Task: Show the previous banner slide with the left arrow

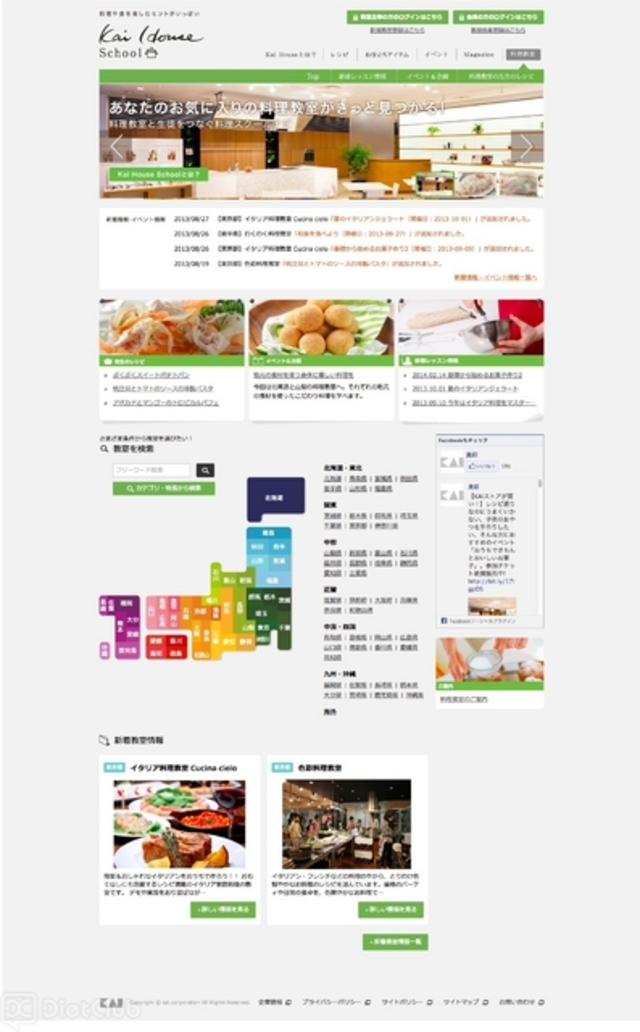Action: tap(118, 147)
